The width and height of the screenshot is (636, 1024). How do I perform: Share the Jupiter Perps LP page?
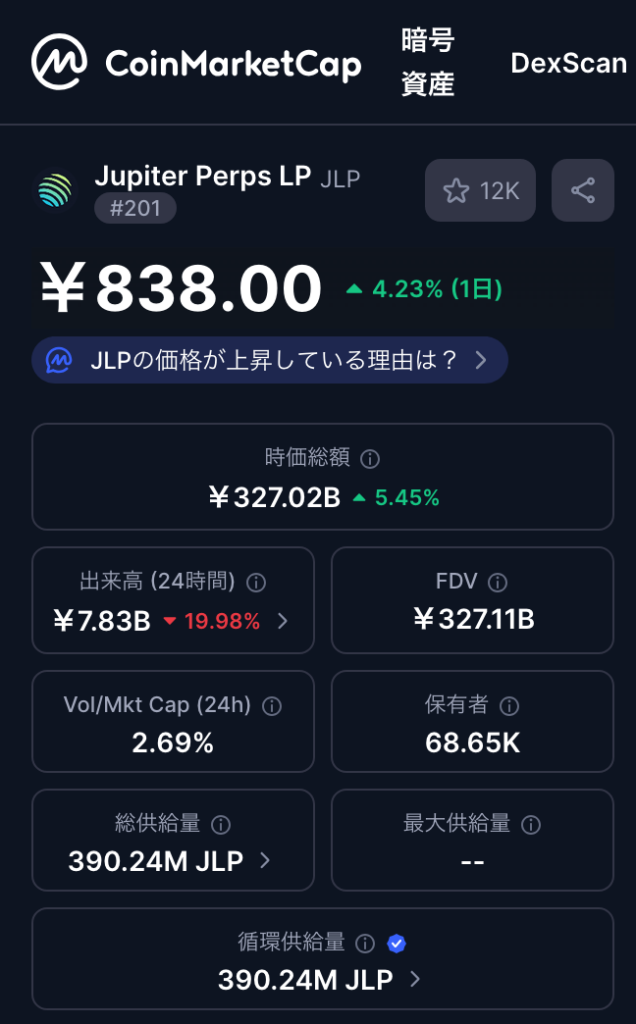583,190
